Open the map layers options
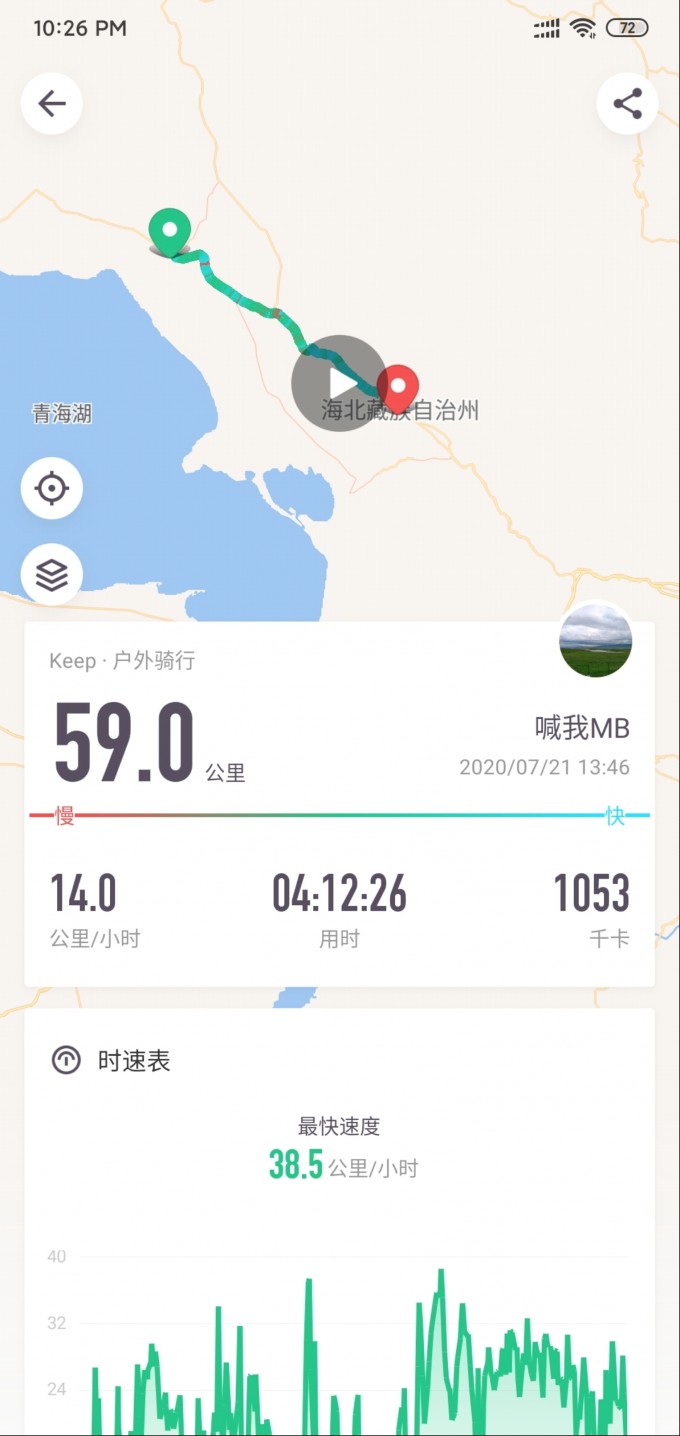Viewport: 680px width, 1436px height. click(52, 574)
